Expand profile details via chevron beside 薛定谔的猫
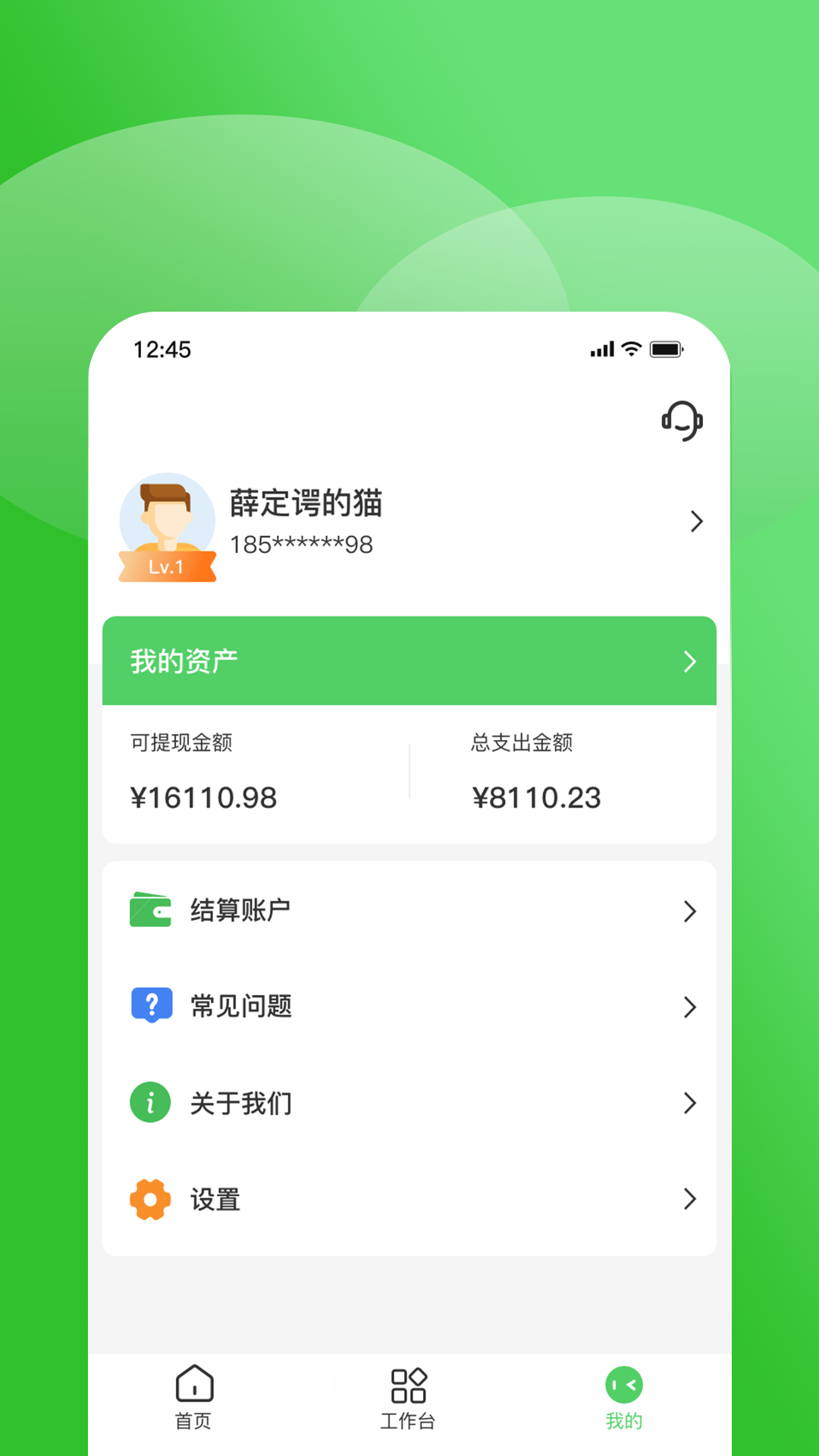The width and height of the screenshot is (819, 1456). click(x=695, y=522)
